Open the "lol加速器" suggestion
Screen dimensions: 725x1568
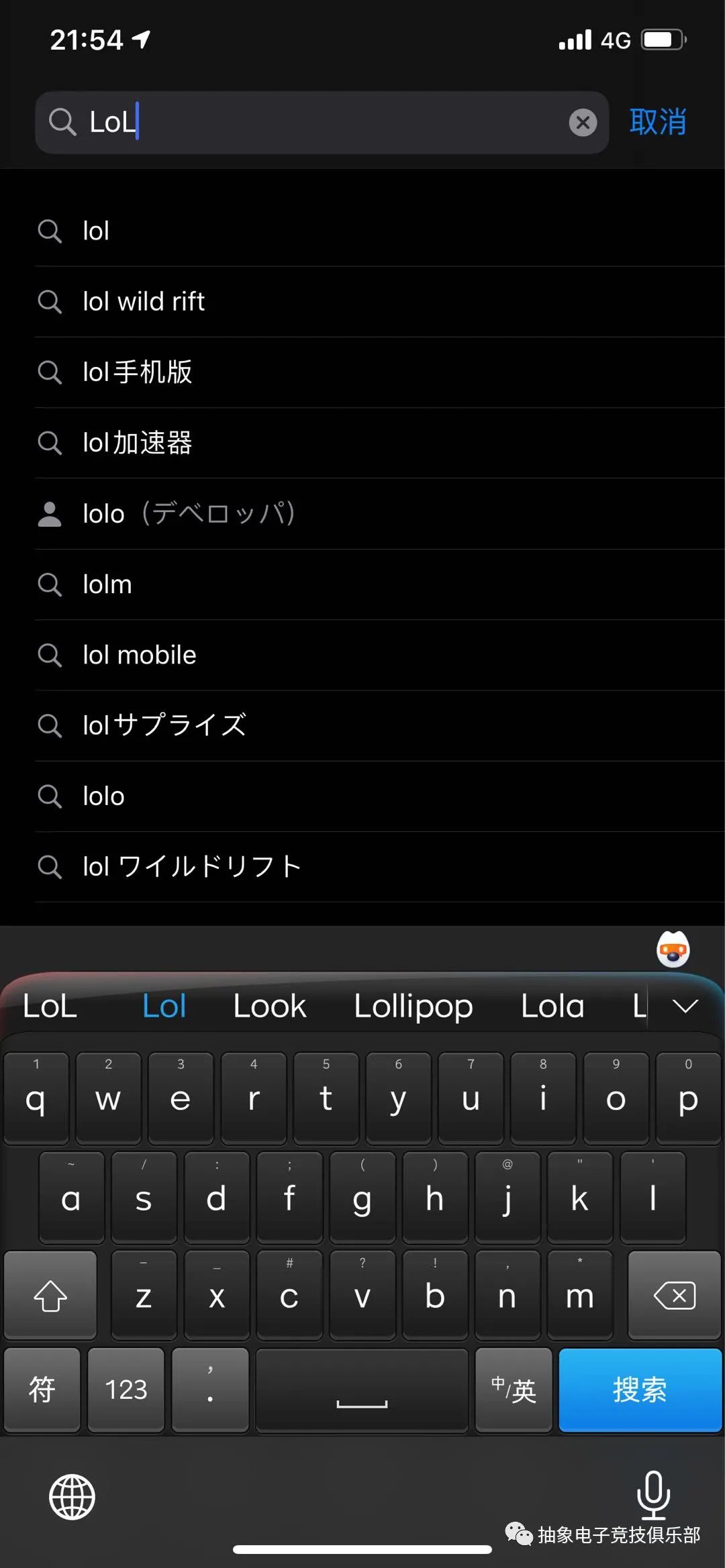pos(138,443)
